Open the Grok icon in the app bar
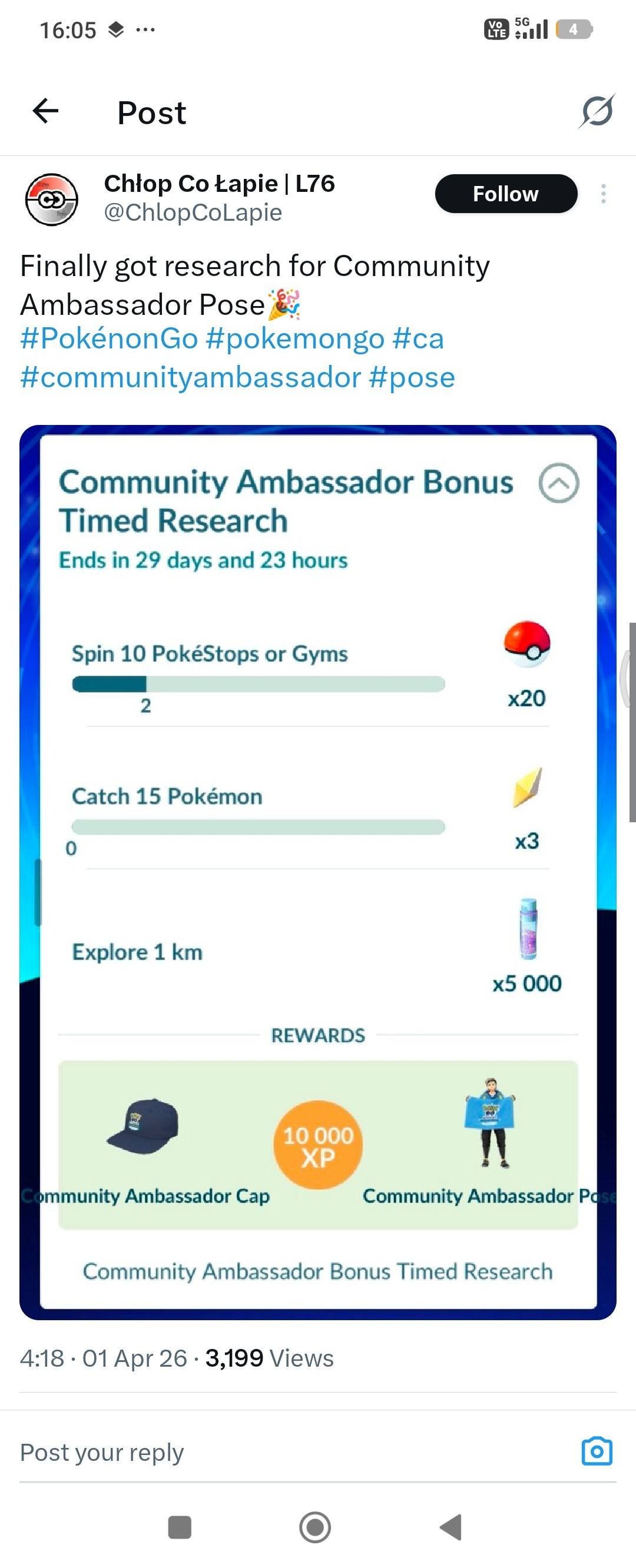The image size is (636, 1568). (x=597, y=111)
